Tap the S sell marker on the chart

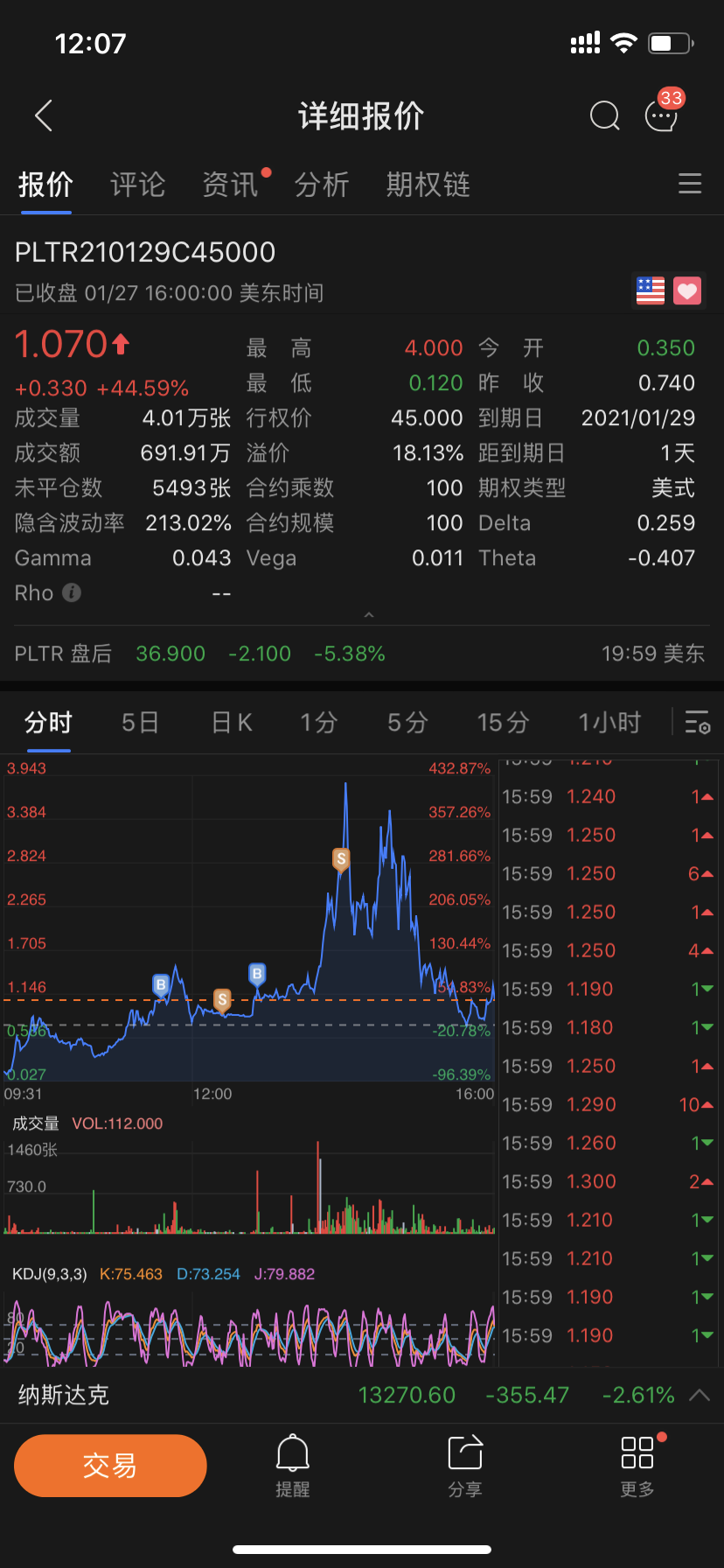point(341,860)
